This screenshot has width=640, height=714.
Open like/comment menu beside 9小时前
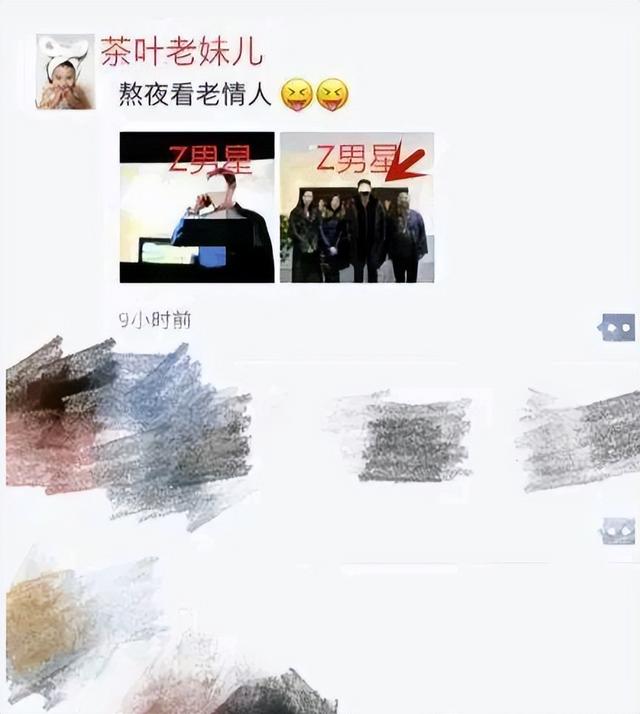click(x=617, y=327)
